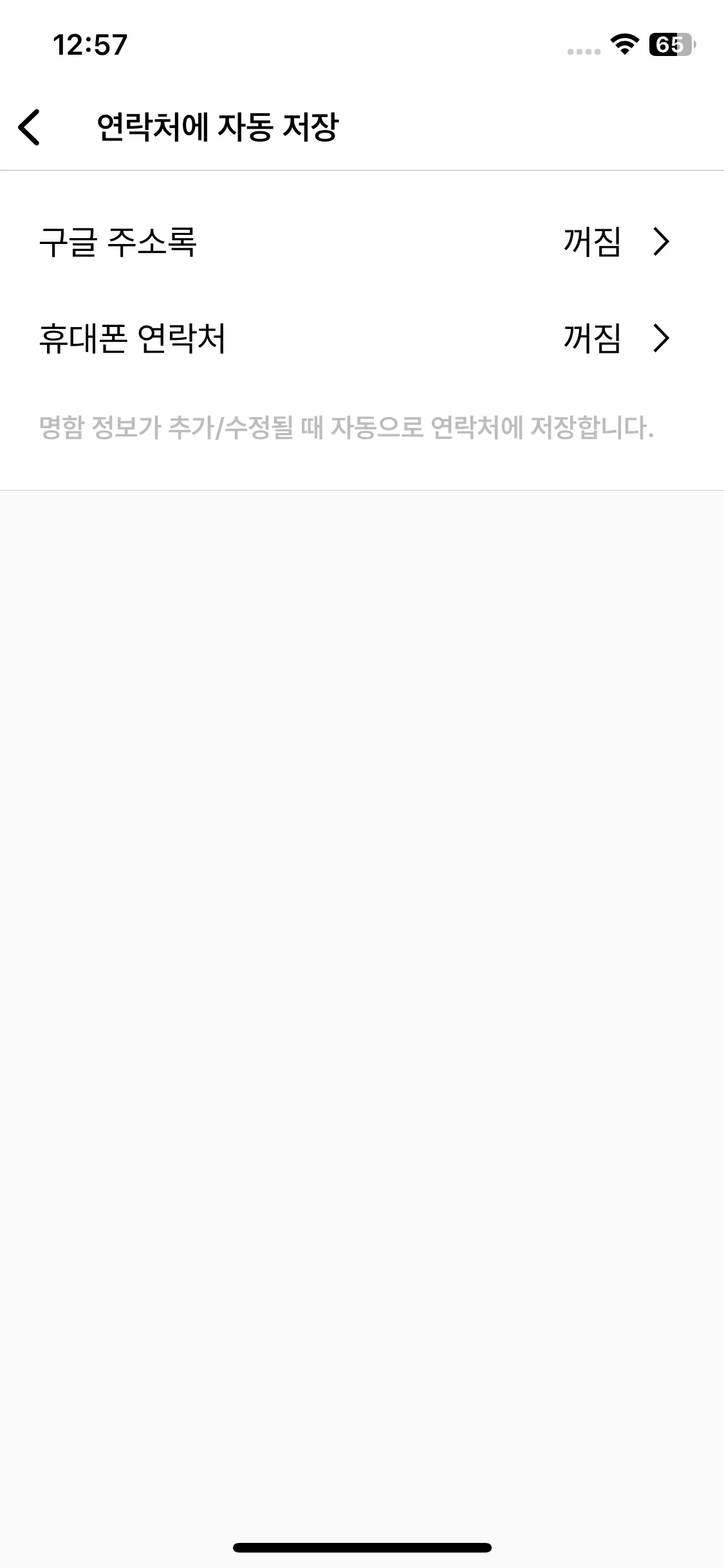This screenshot has height=1568, width=724.
Task: Go back from 연락처에 자동 저장
Action: (30, 127)
